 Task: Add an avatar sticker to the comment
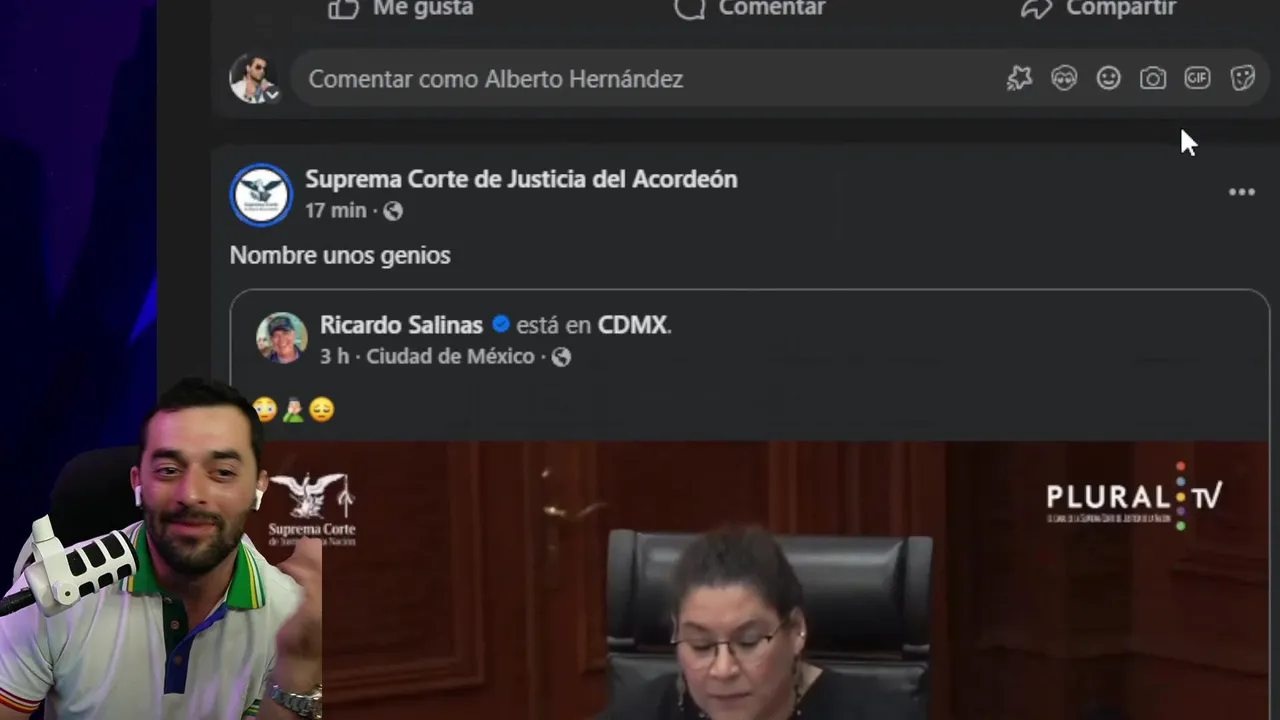[x=1064, y=78]
